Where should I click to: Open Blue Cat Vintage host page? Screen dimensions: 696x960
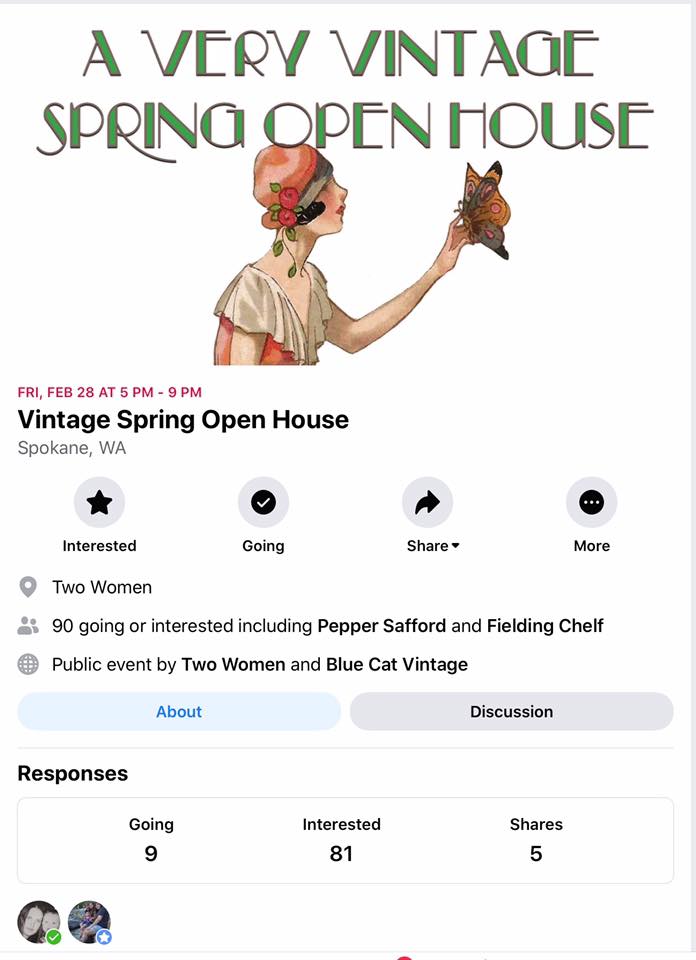click(396, 664)
